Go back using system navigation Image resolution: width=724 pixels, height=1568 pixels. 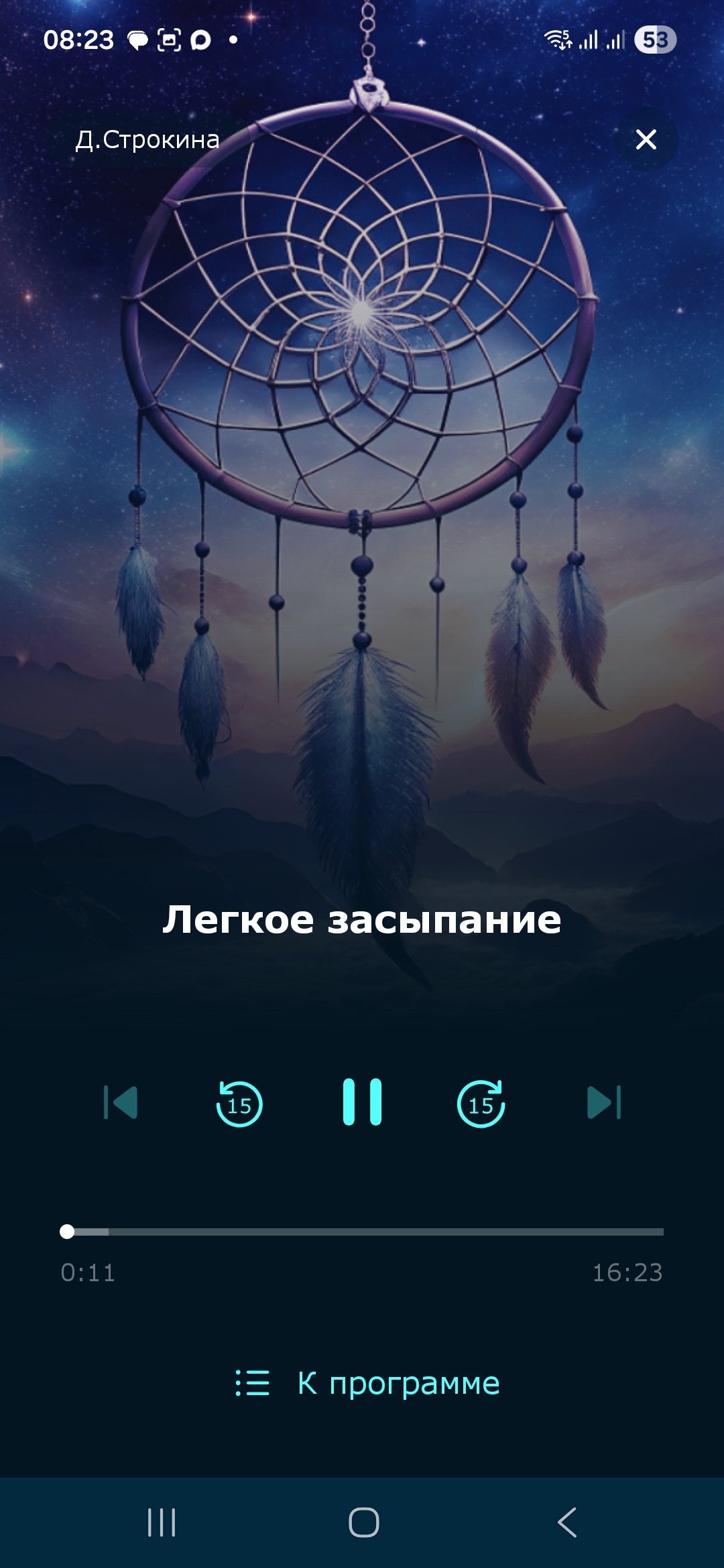pos(567,1522)
